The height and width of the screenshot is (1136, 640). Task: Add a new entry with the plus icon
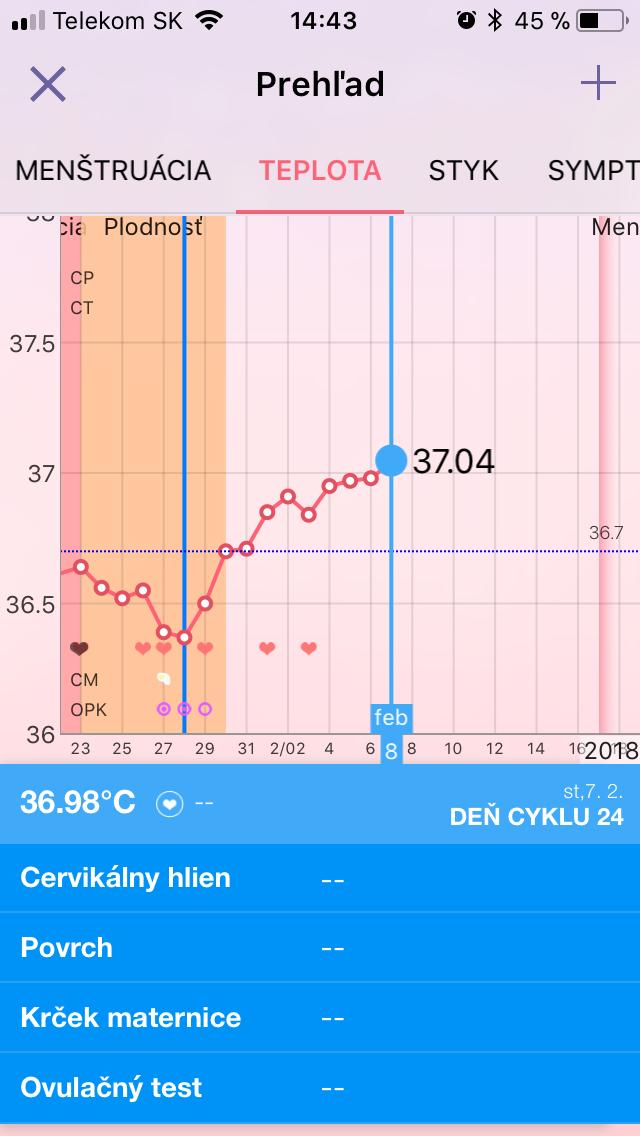(x=598, y=84)
